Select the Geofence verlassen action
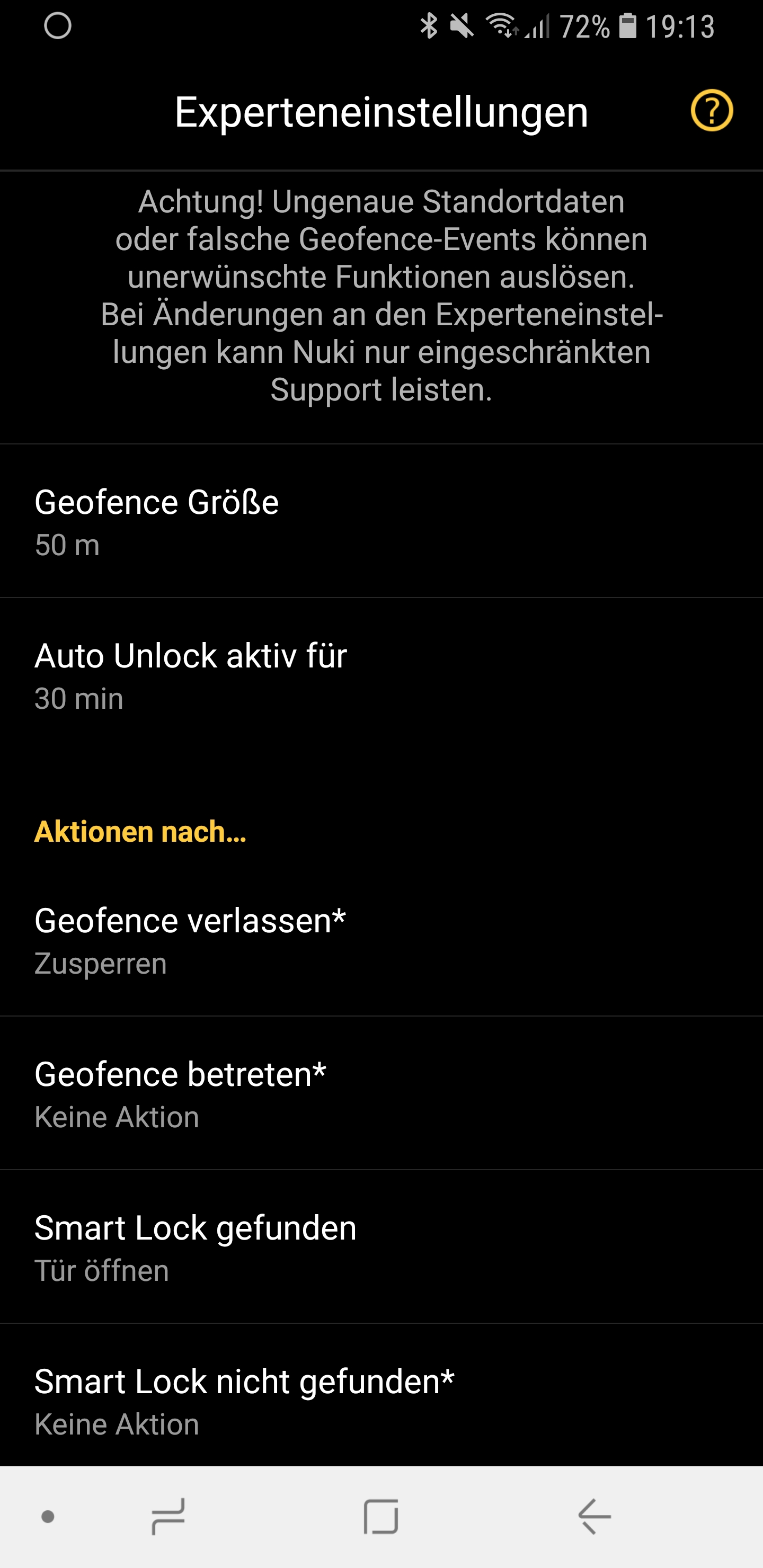The width and height of the screenshot is (763, 1568). pyautogui.click(x=381, y=940)
